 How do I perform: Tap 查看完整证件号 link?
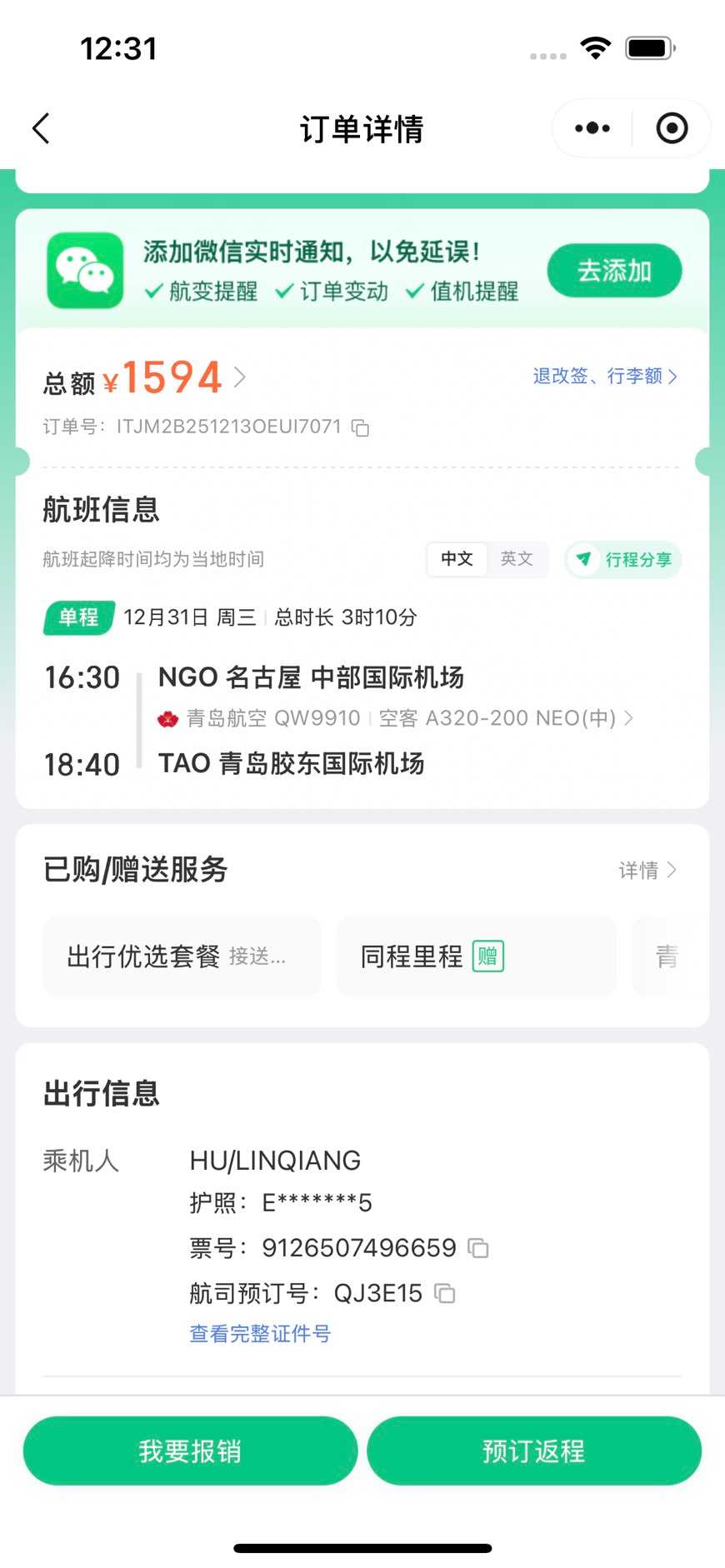[260, 1334]
